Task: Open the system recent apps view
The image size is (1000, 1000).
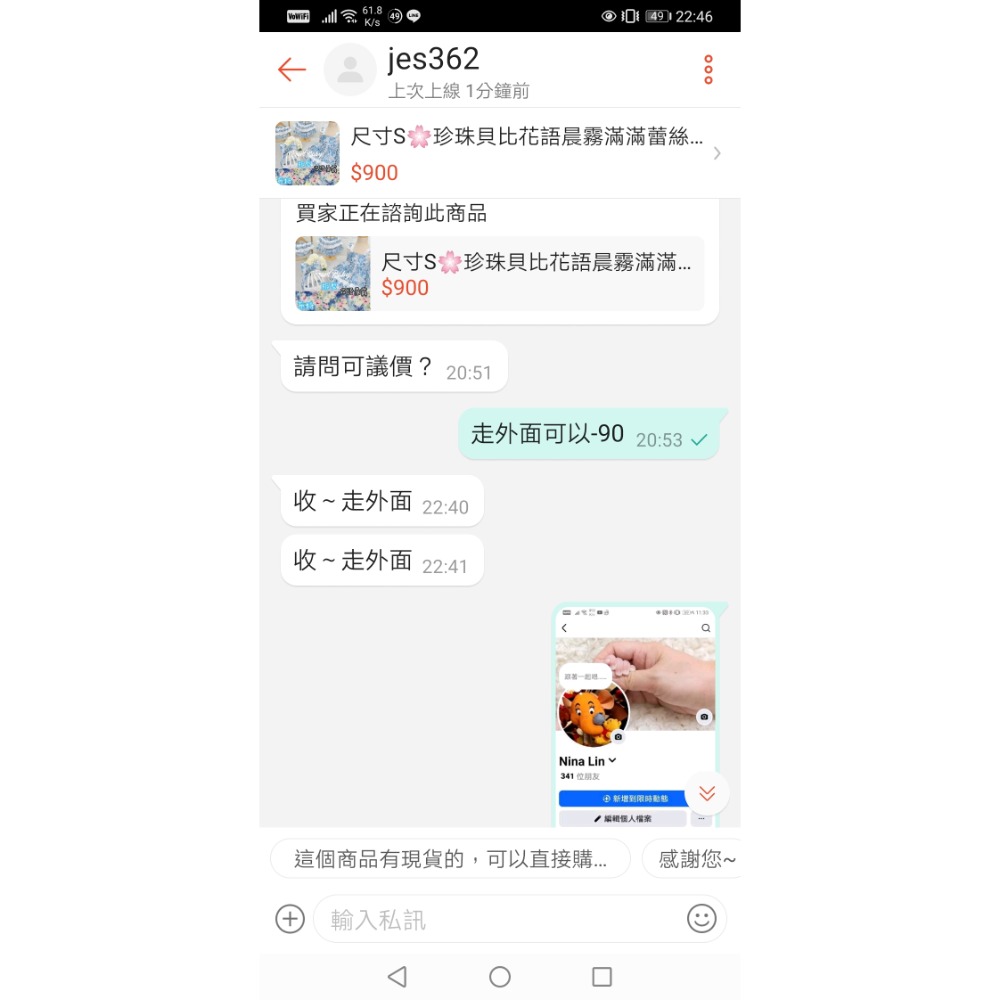Action: click(602, 977)
